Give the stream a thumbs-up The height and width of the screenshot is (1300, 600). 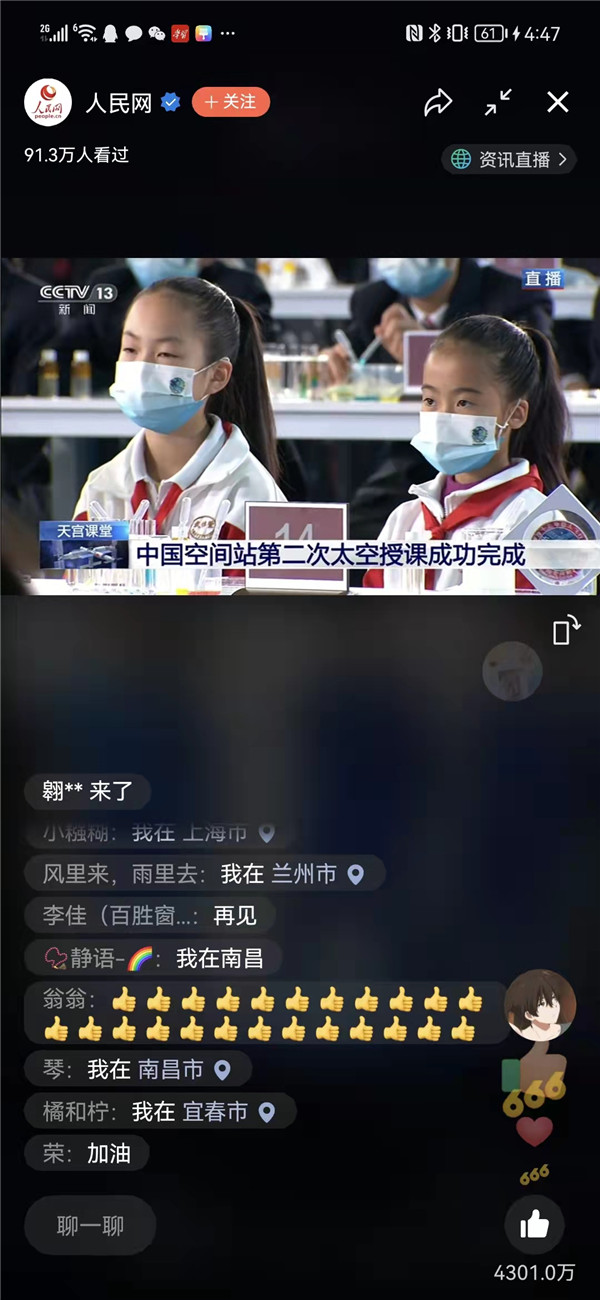(535, 1226)
